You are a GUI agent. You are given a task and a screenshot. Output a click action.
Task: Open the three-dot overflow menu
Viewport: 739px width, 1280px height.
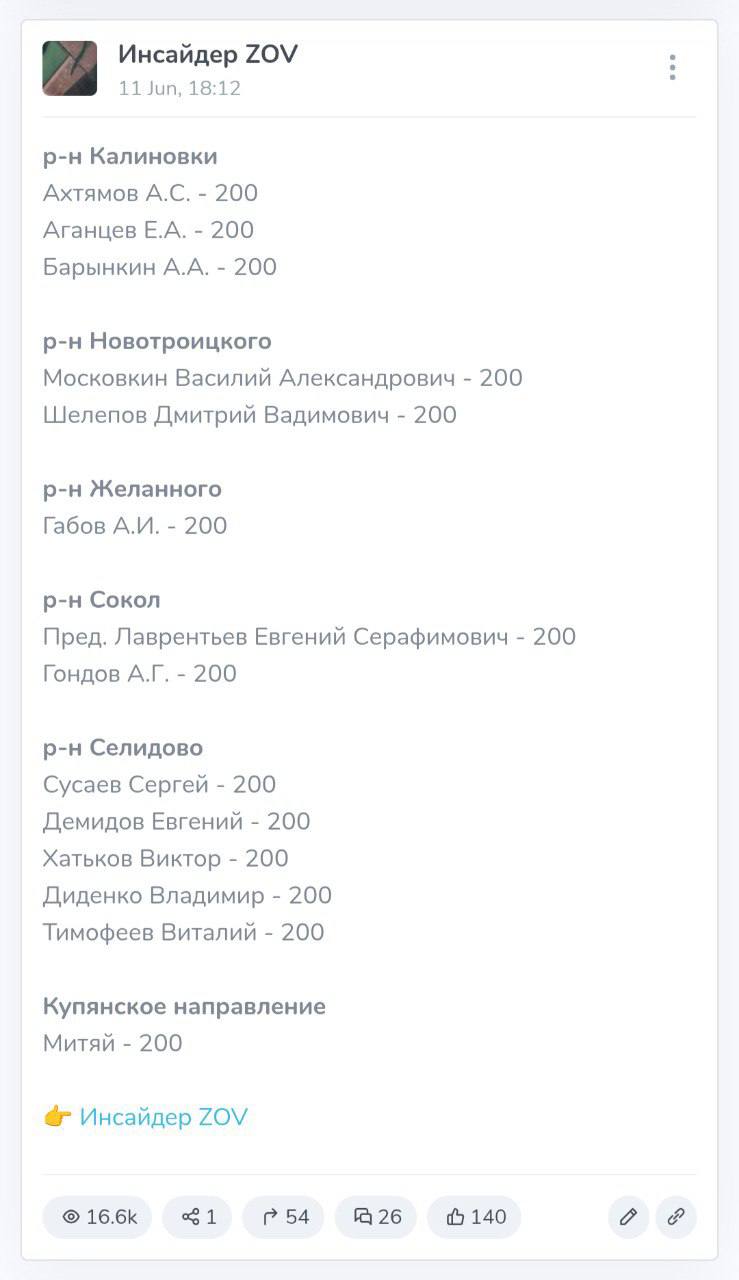click(x=672, y=68)
